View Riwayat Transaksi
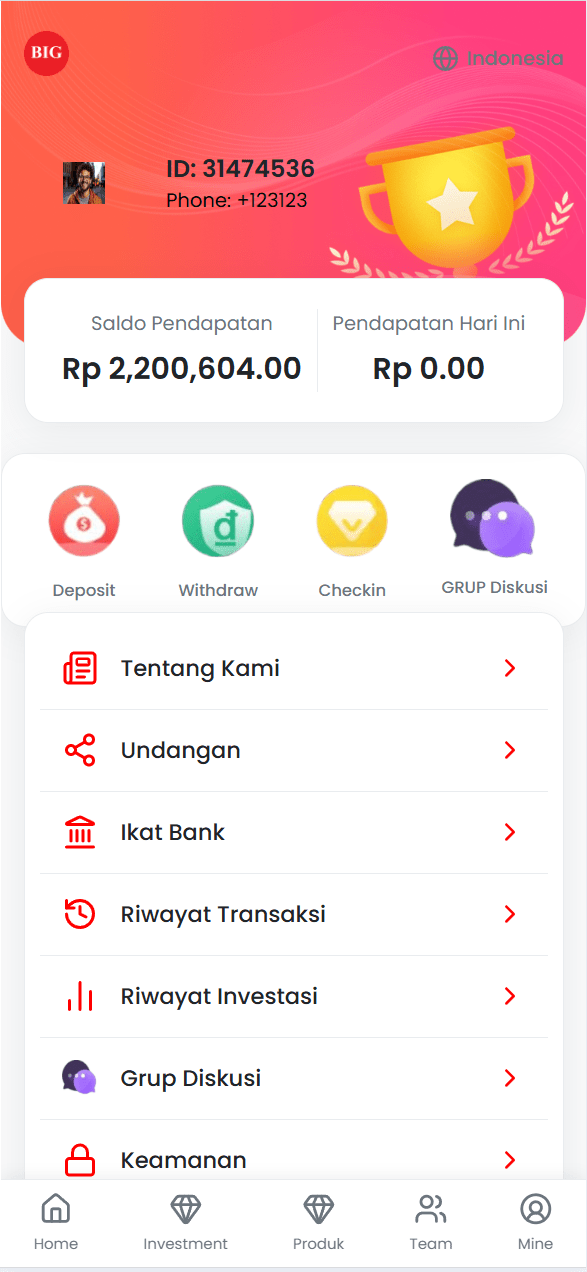Image resolution: width=587 pixels, height=1272 pixels. (294, 915)
